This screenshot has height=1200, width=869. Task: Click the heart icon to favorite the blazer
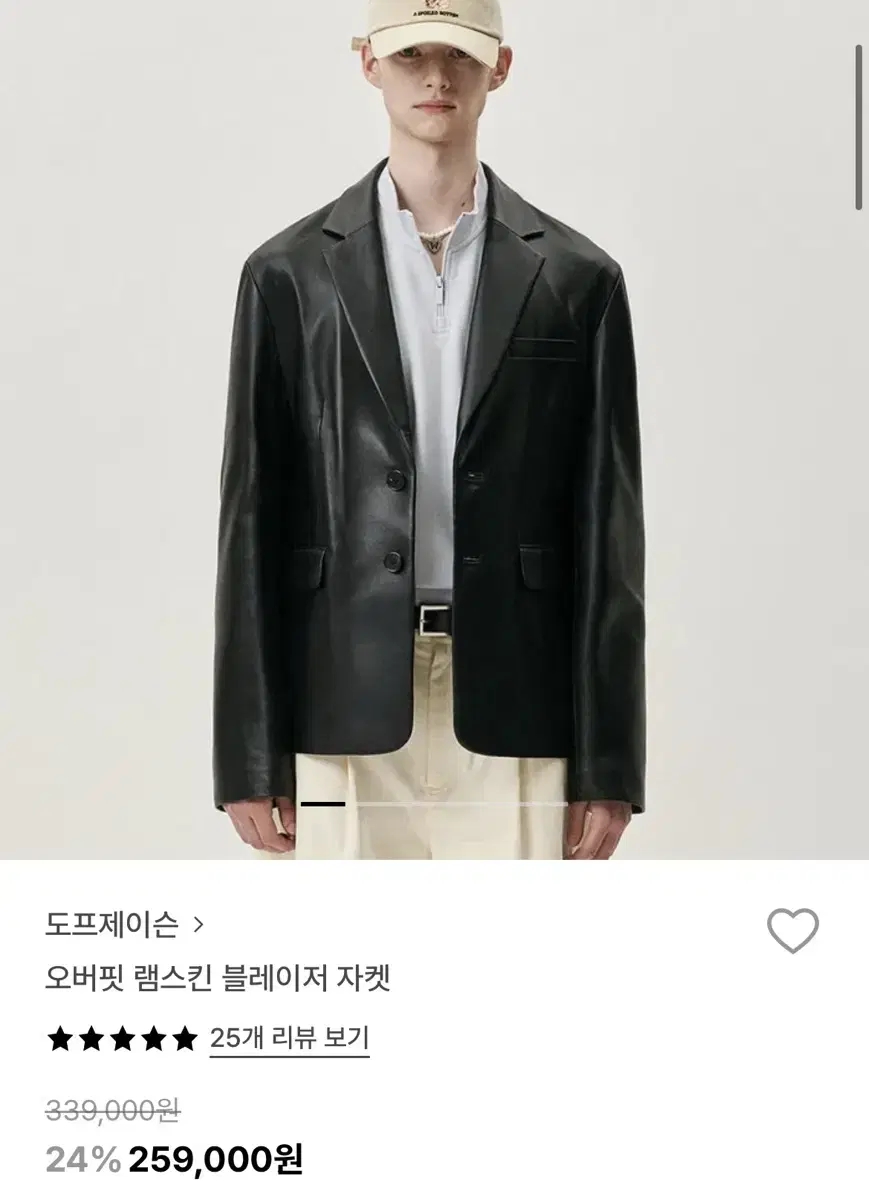click(795, 930)
